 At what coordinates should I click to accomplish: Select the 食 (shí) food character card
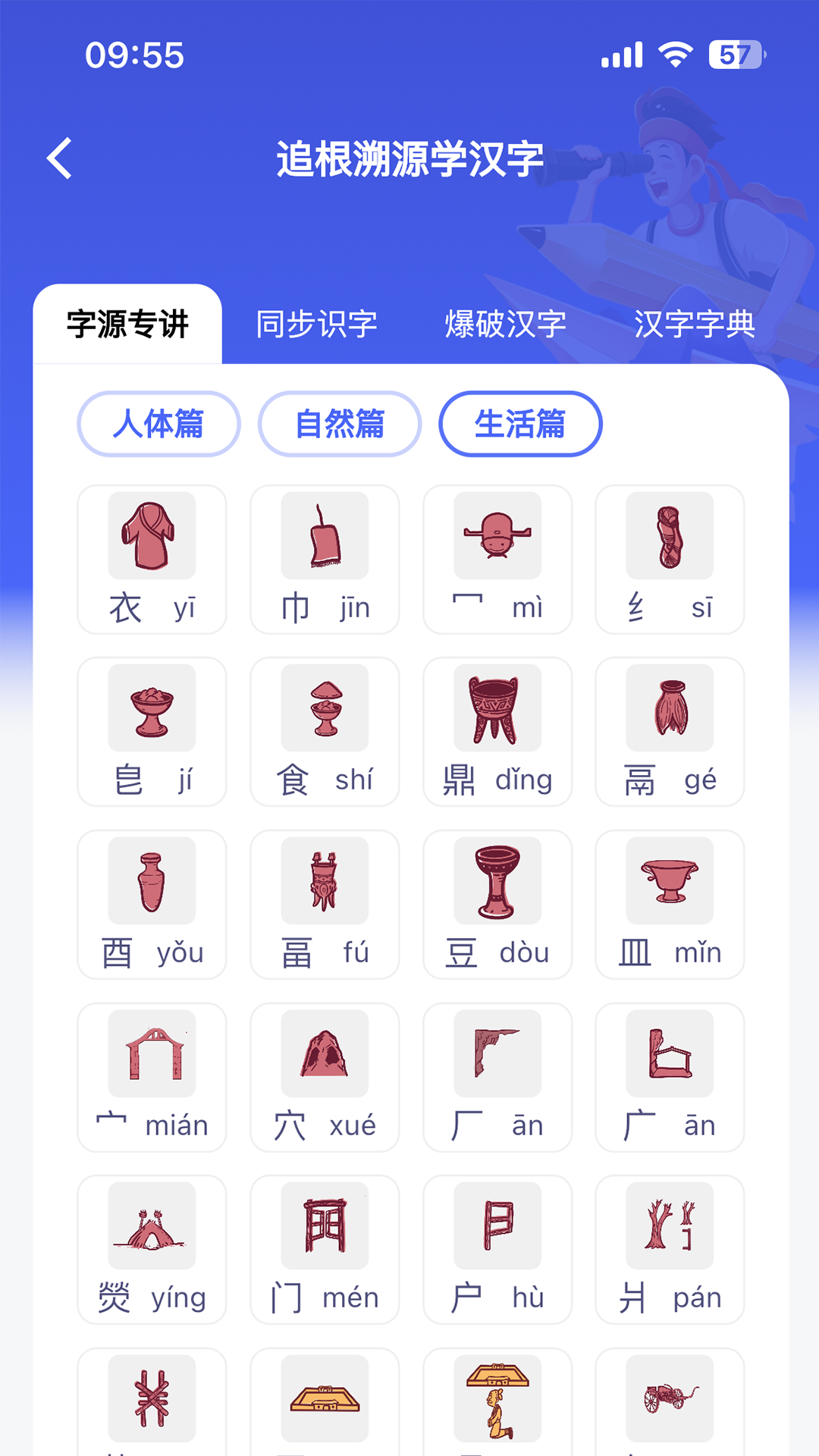(x=324, y=730)
